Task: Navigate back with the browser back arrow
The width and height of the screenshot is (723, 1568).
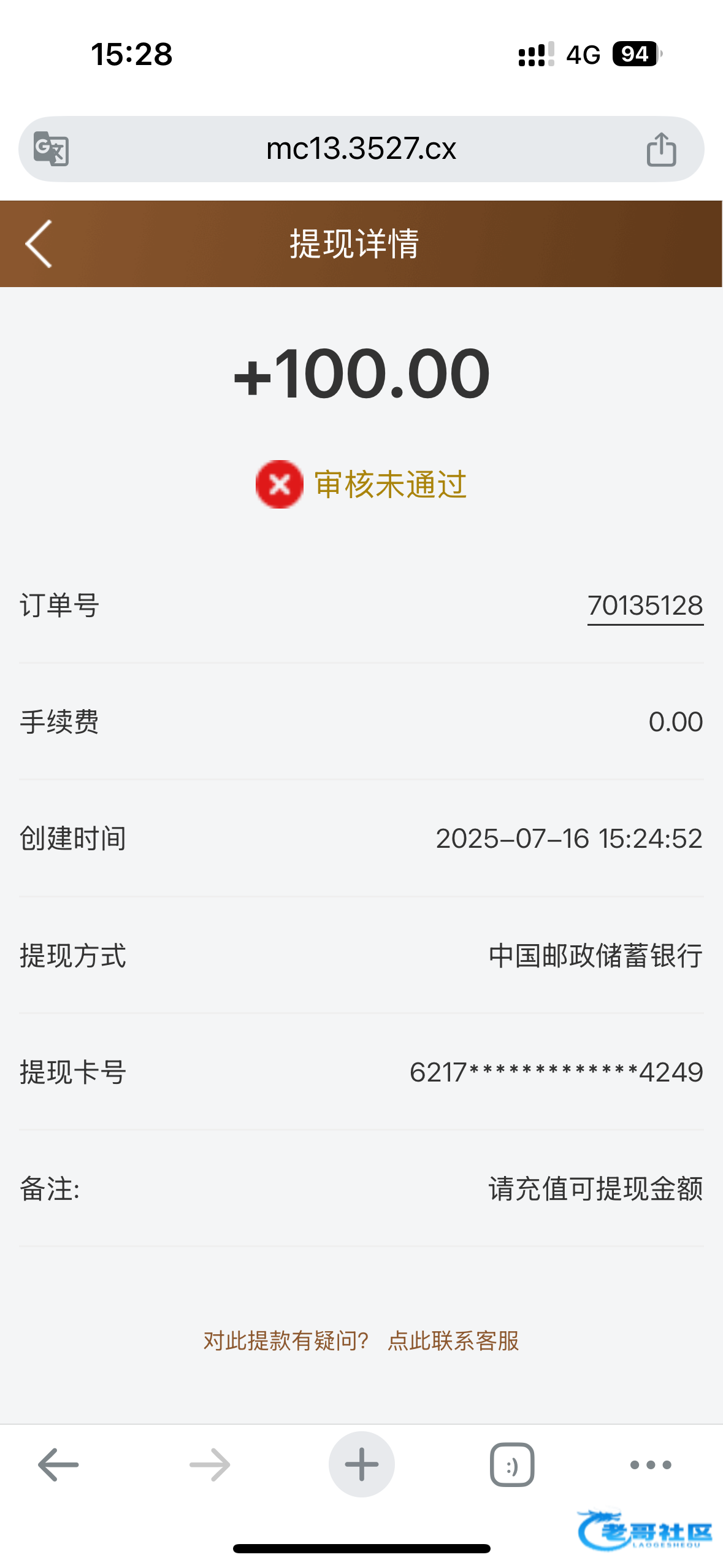Action: click(58, 1464)
